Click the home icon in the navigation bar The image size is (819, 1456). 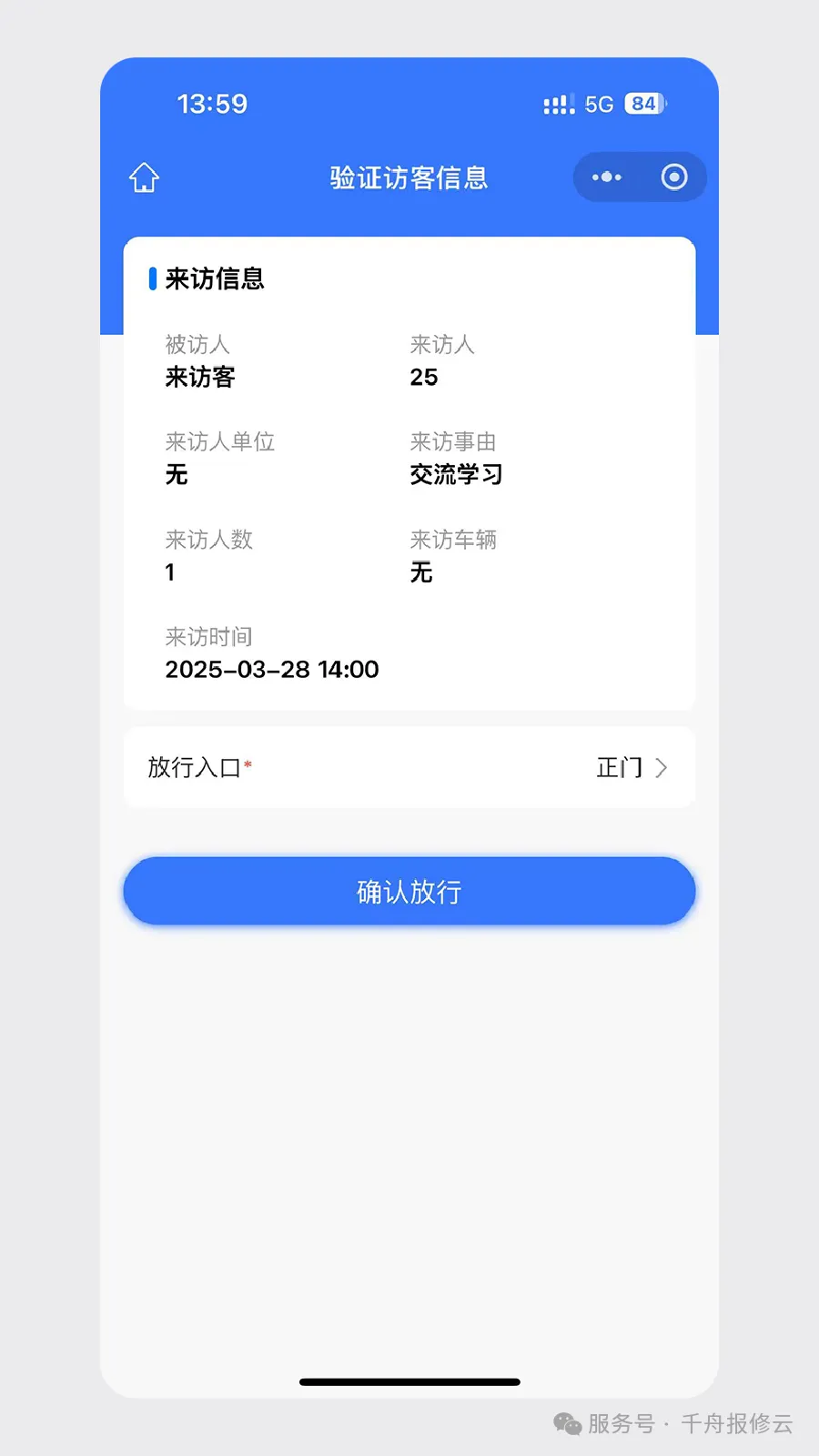[143, 178]
